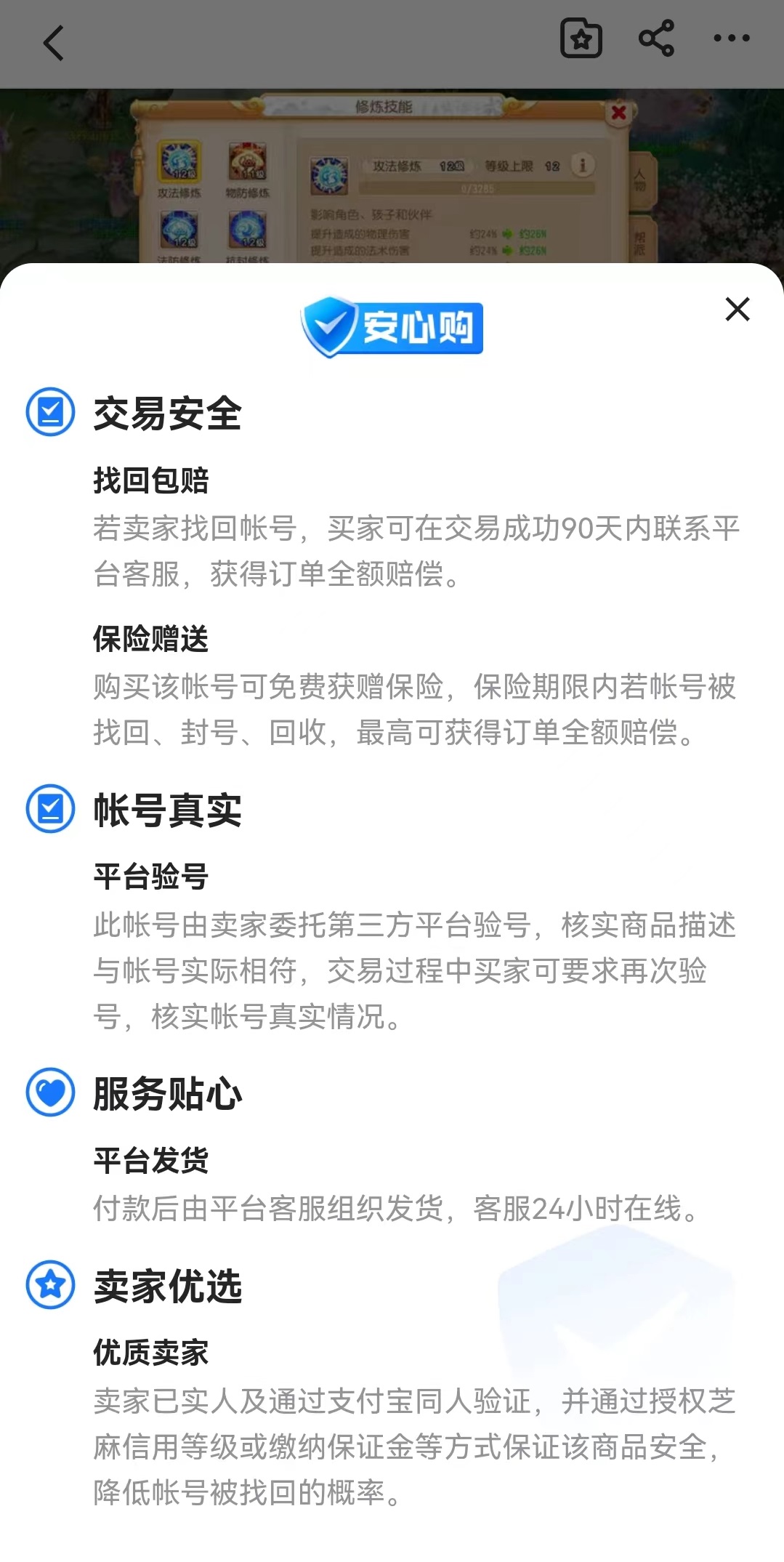Share this listing
This screenshot has height=1562, width=784.
click(x=656, y=39)
